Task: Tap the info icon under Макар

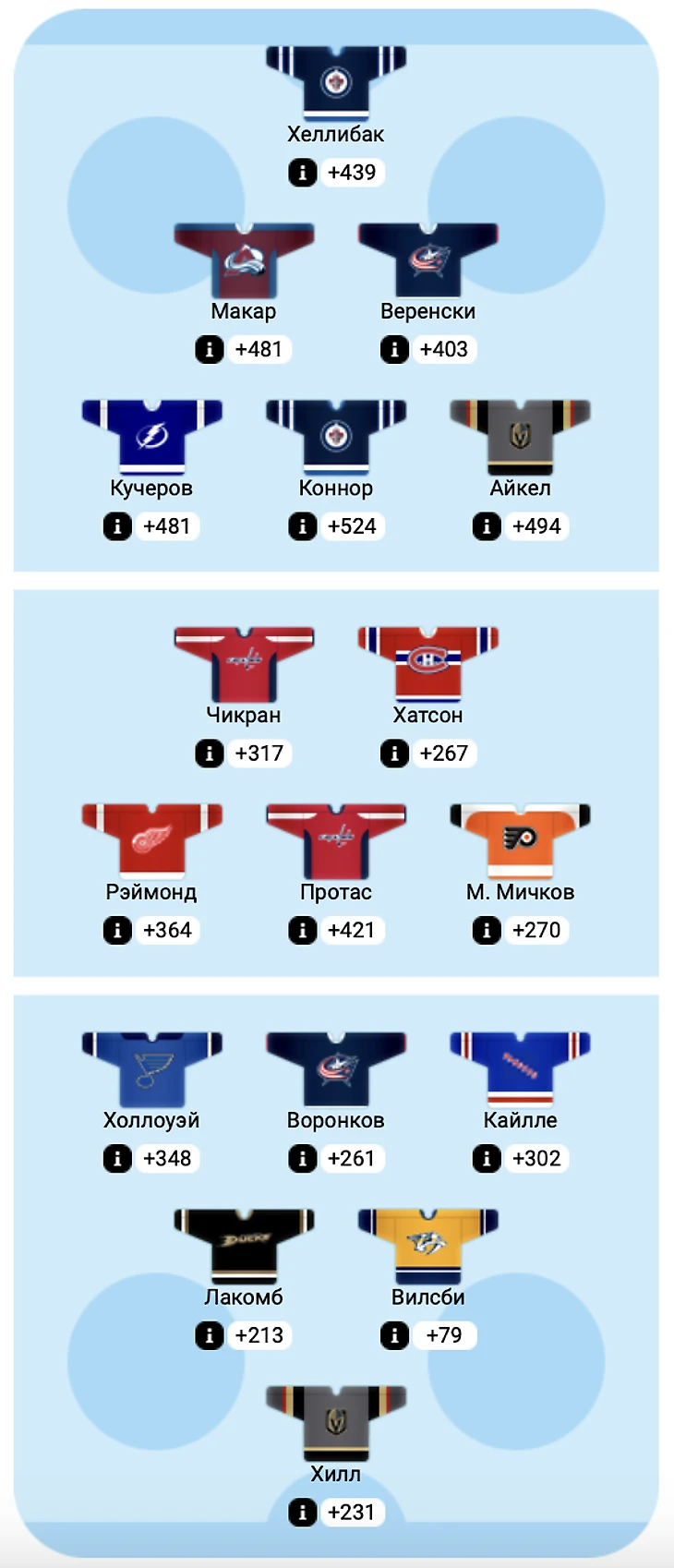Action: [210, 350]
